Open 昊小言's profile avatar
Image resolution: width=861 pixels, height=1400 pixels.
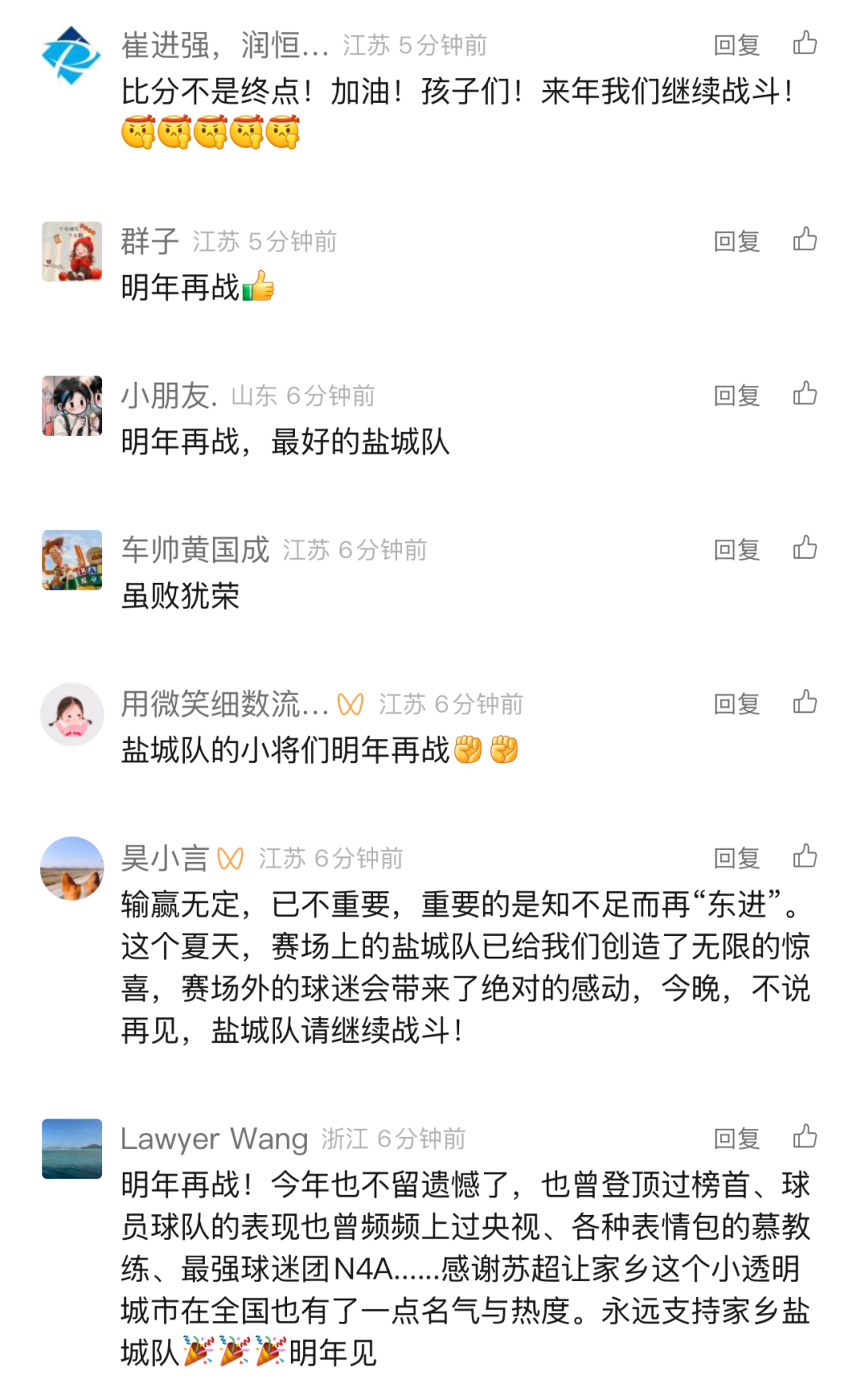point(72,868)
